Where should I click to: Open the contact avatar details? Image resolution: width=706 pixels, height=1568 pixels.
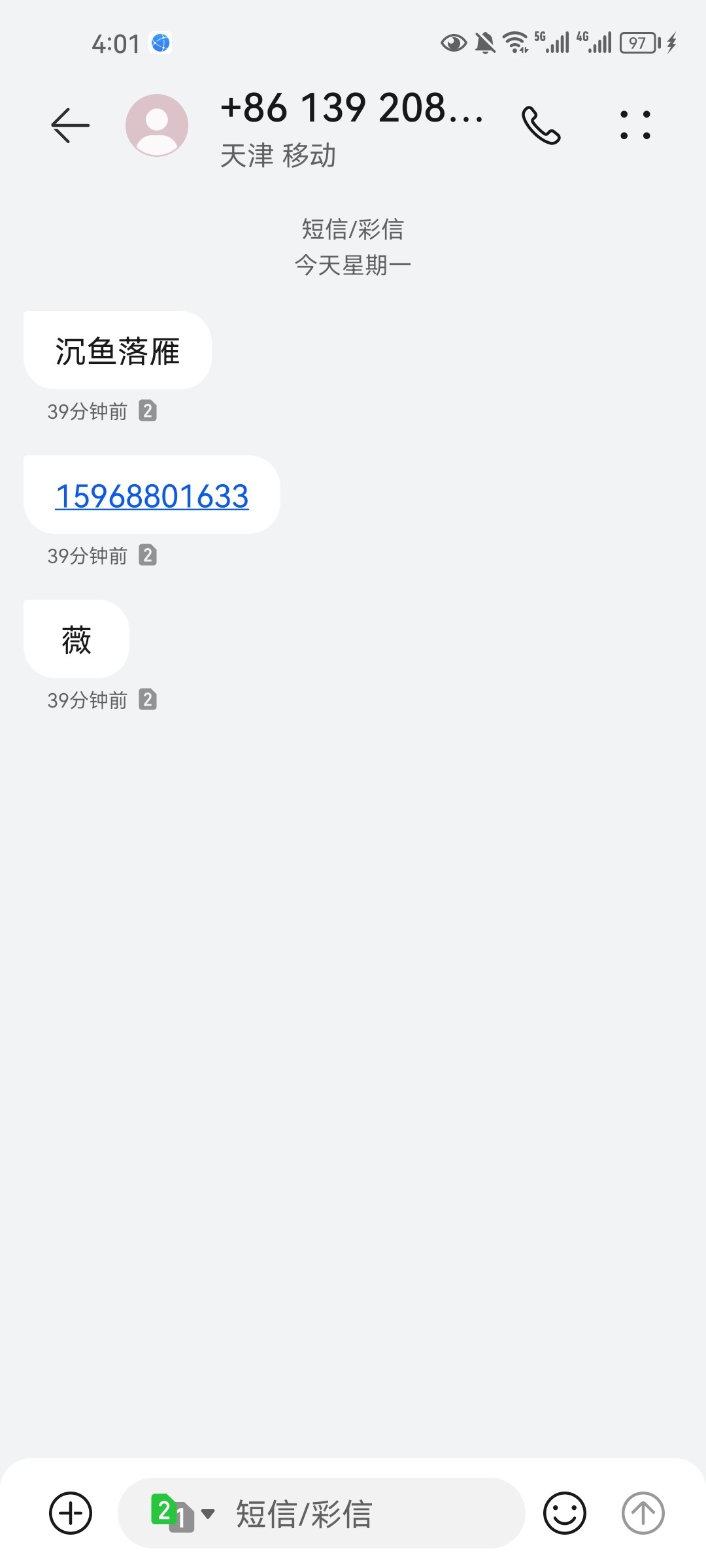[157, 125]
